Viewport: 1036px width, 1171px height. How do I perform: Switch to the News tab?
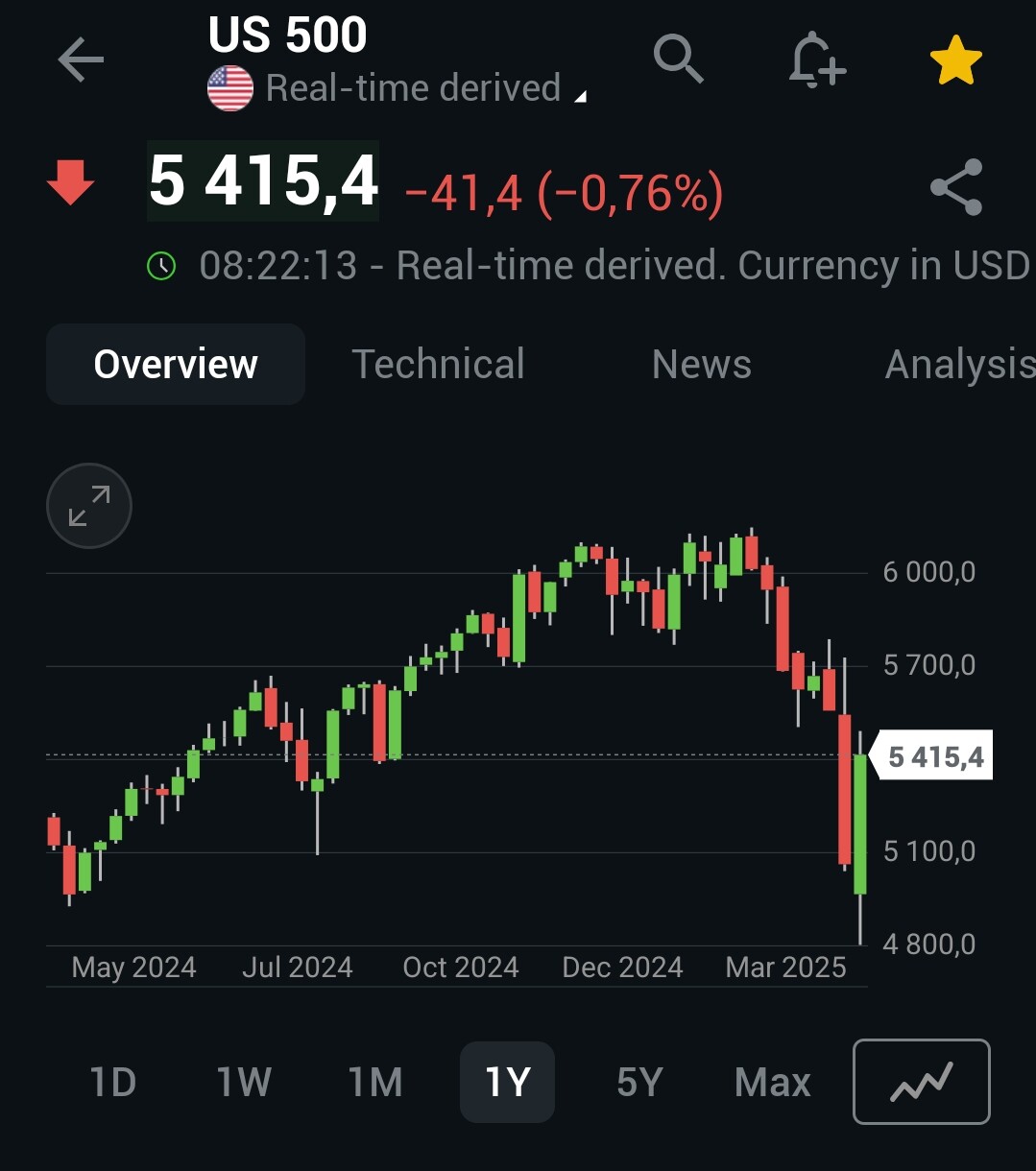click(701, 365)
